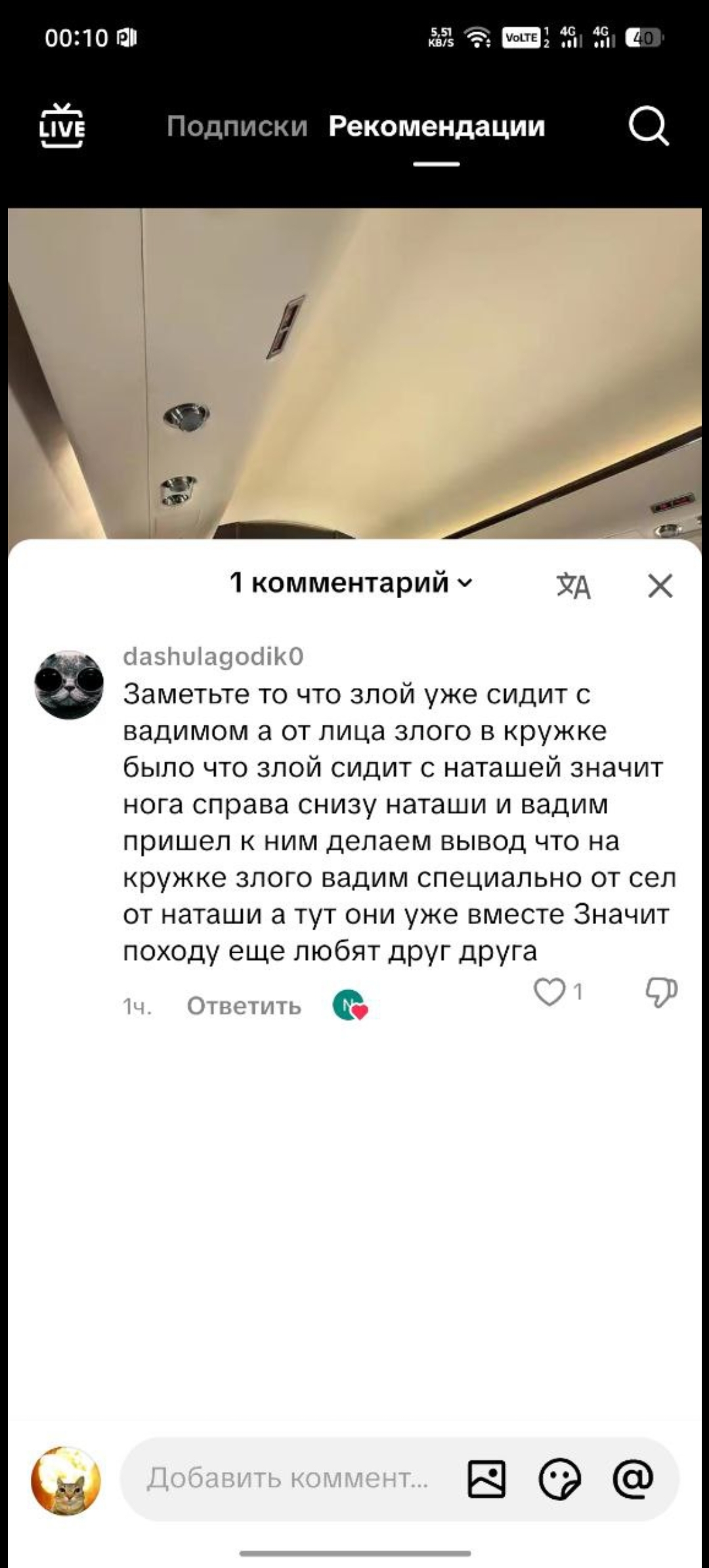Open the LIVE streams icon
This screenshot has width=709, height=1568.
tap(62, 125)
